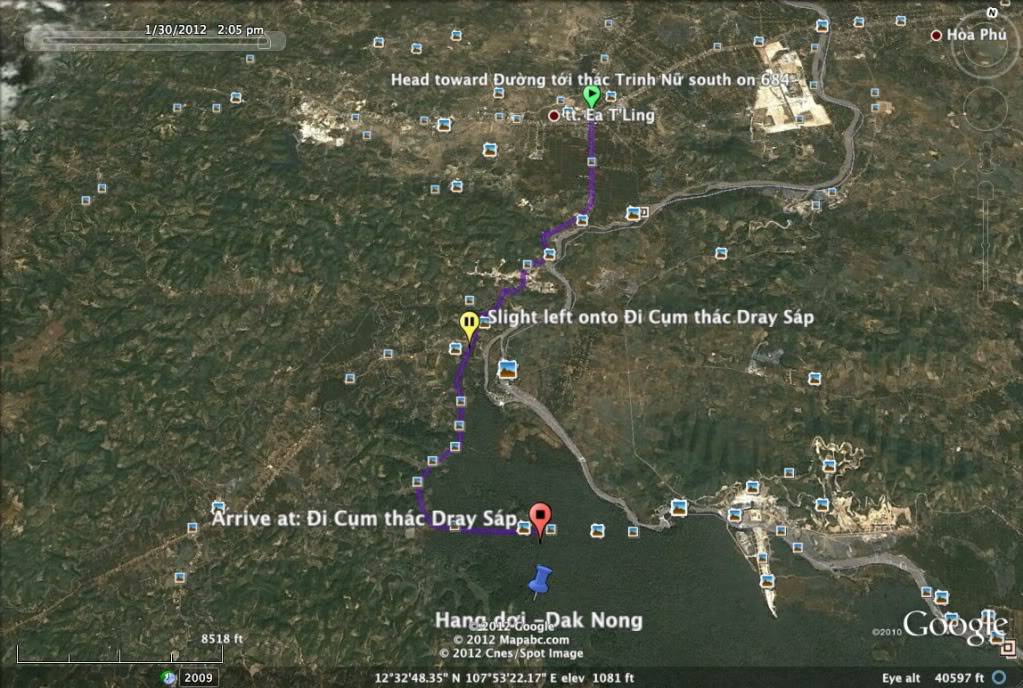Tap the vertical zoom slider
The width and height of the screenshot is (1023, 688).
point(986,240)
